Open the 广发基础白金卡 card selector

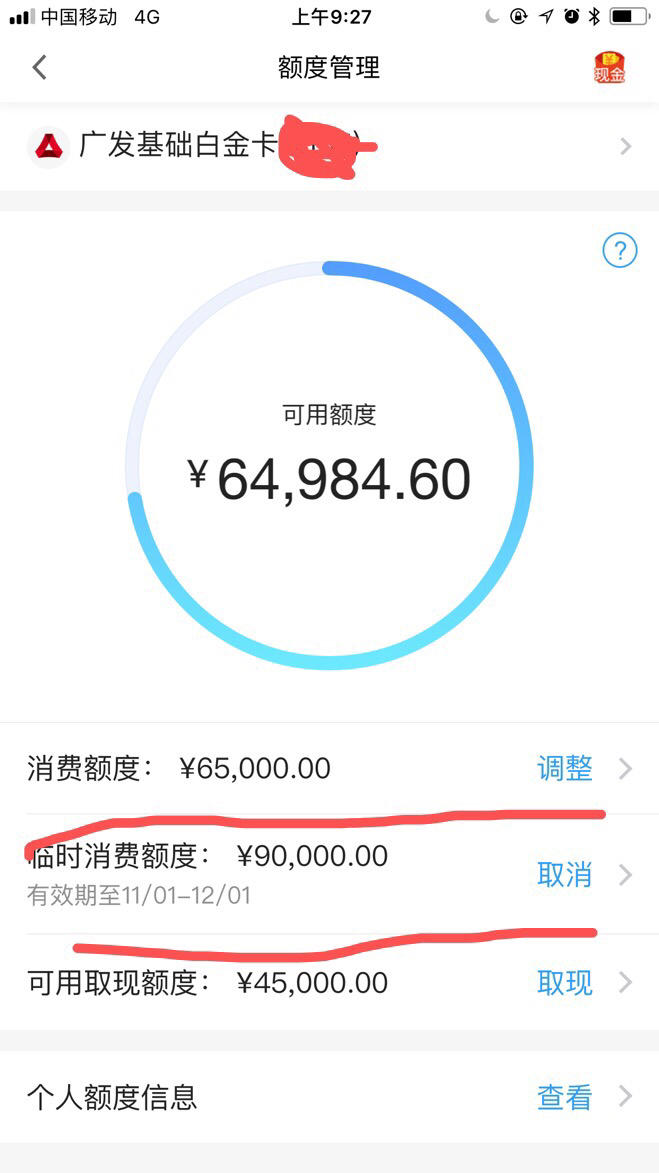(329, 146)
